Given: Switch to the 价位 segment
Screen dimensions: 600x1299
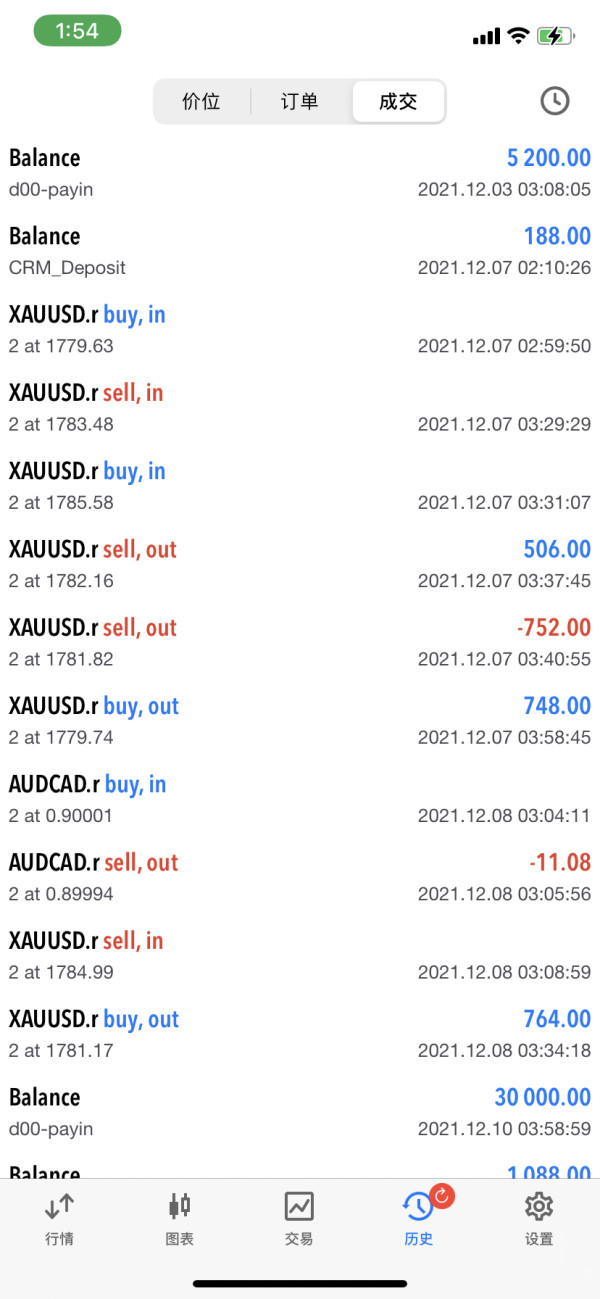Looking at the screenshot, I should click(201, 101).
